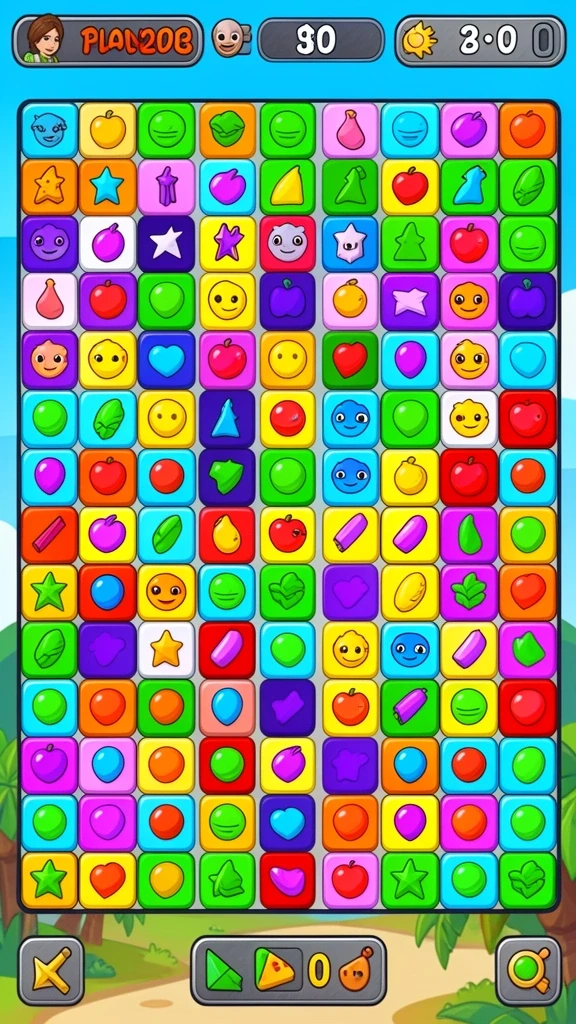
Task: Tap the red heart on green tile
Action: (350, 360)
